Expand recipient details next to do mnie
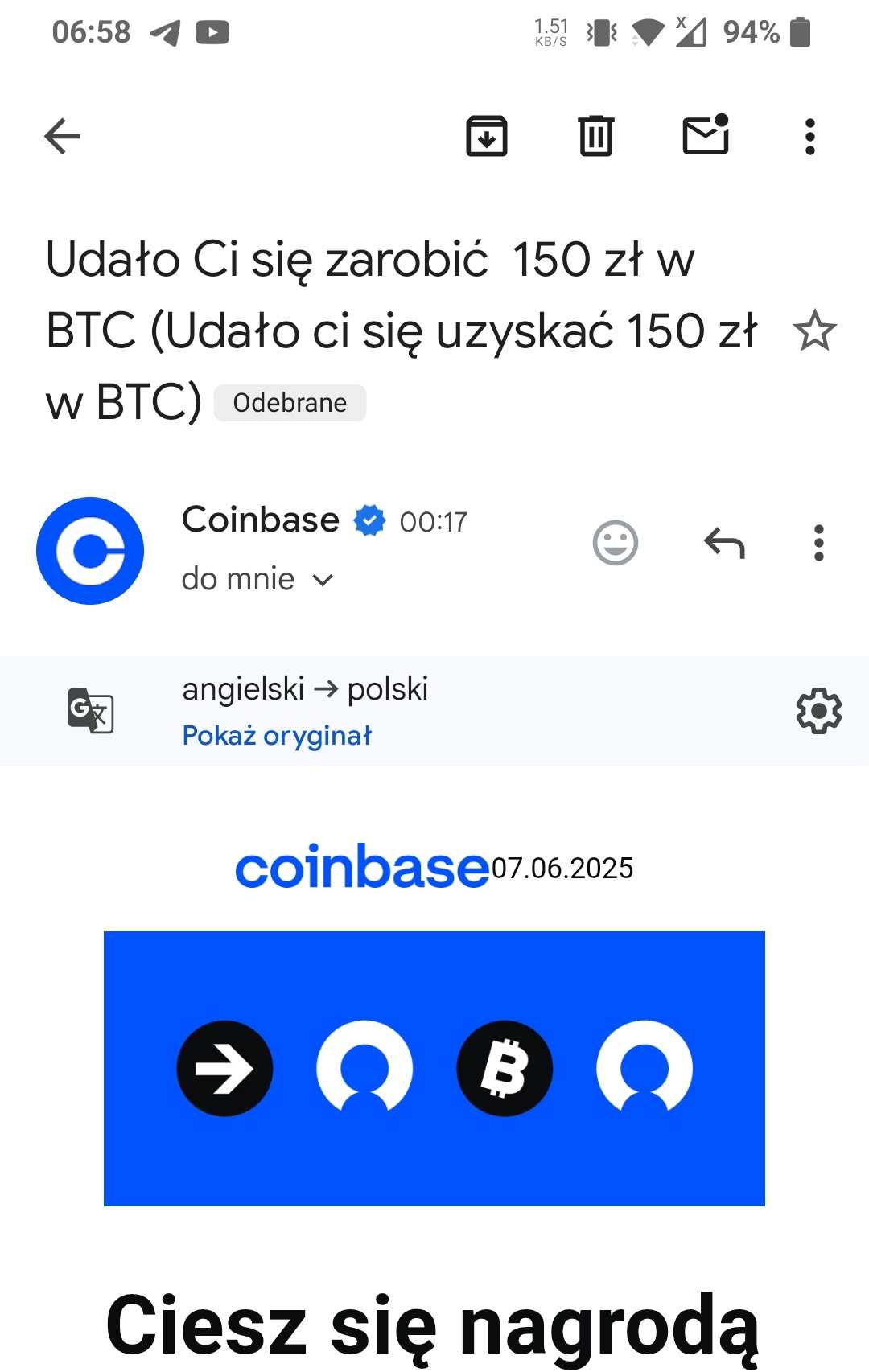 click(x=323, y=580)
